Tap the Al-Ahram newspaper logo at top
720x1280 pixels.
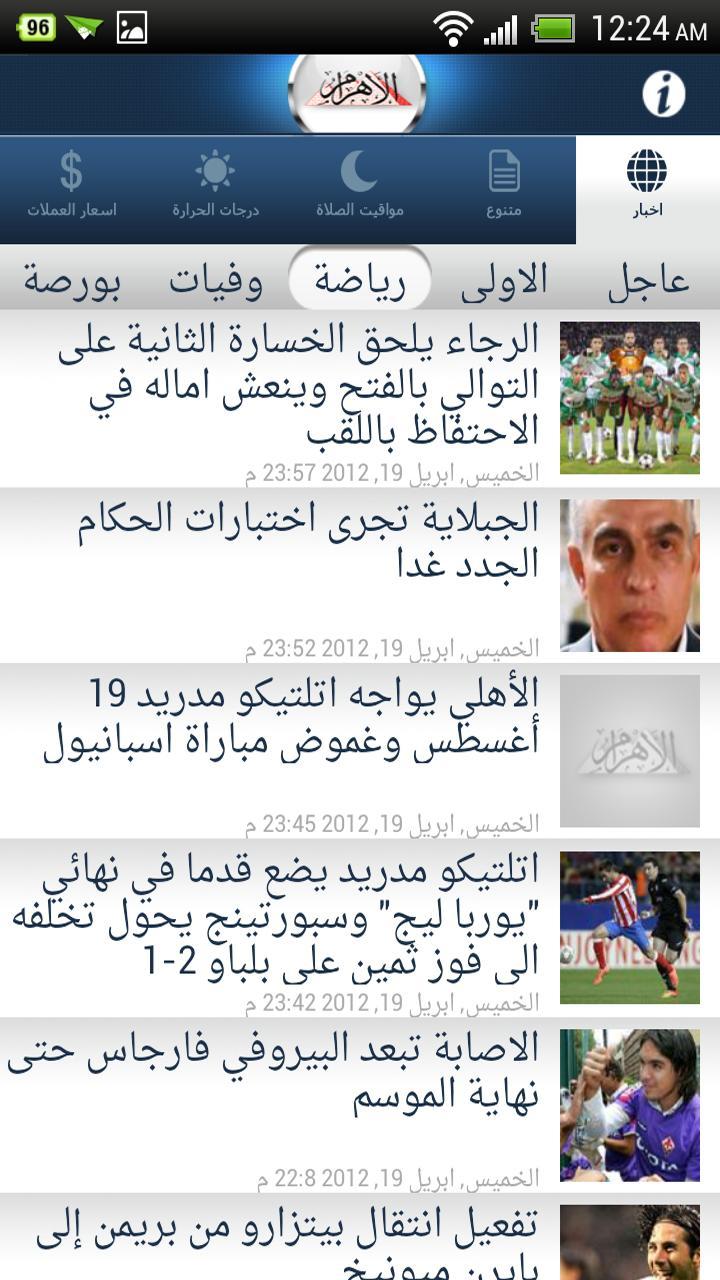(x=357, y=88)
